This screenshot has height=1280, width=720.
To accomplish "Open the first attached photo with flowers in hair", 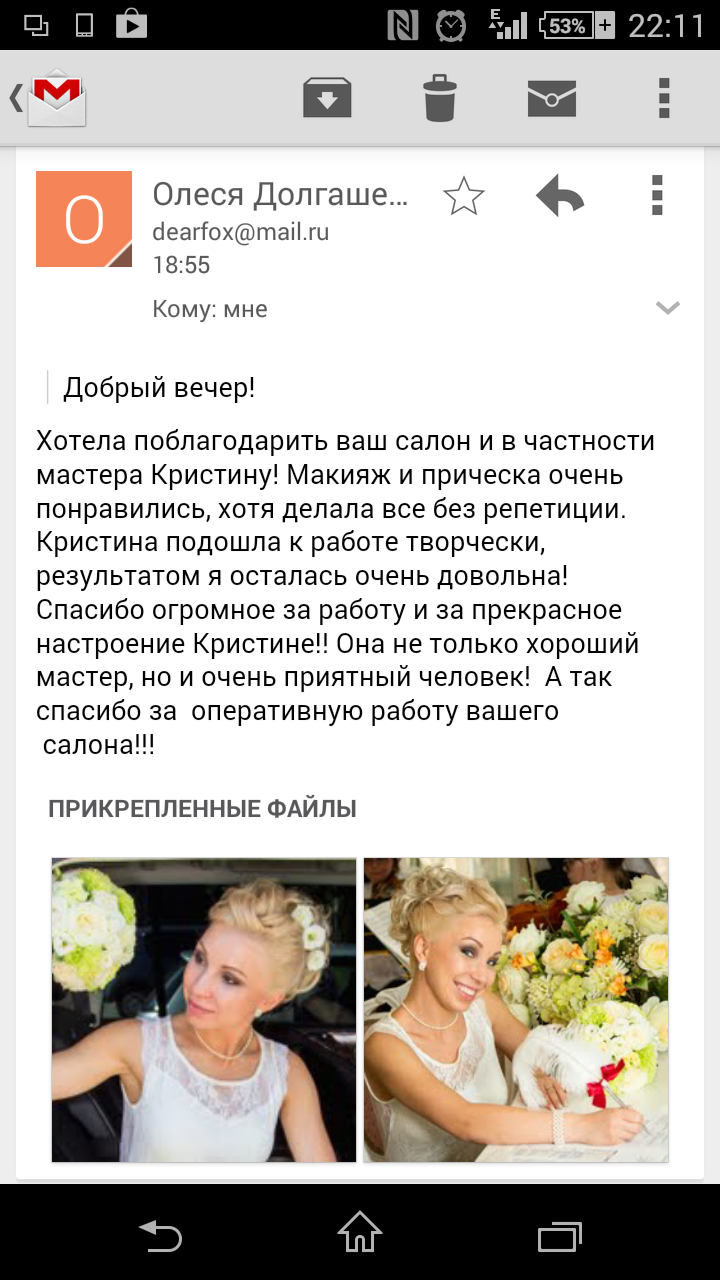I will pos(204,1009).
